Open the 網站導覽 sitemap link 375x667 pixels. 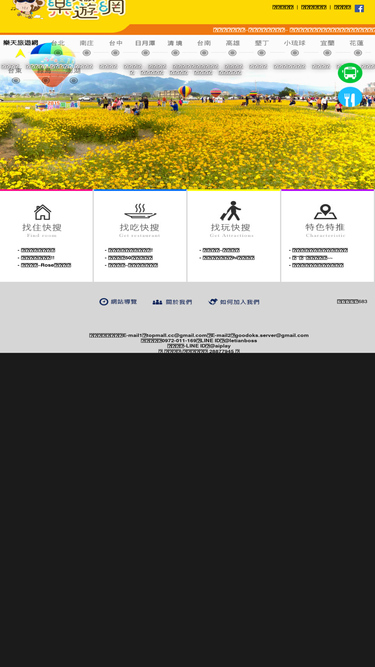coord(118,302)
